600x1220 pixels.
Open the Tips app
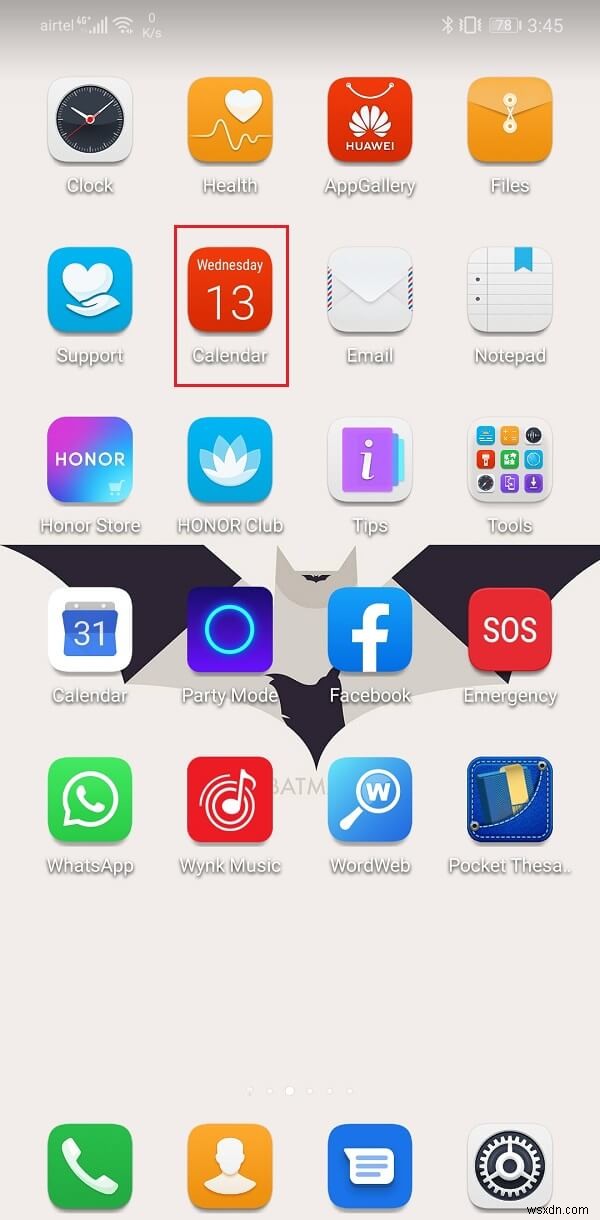click(370, 460)
